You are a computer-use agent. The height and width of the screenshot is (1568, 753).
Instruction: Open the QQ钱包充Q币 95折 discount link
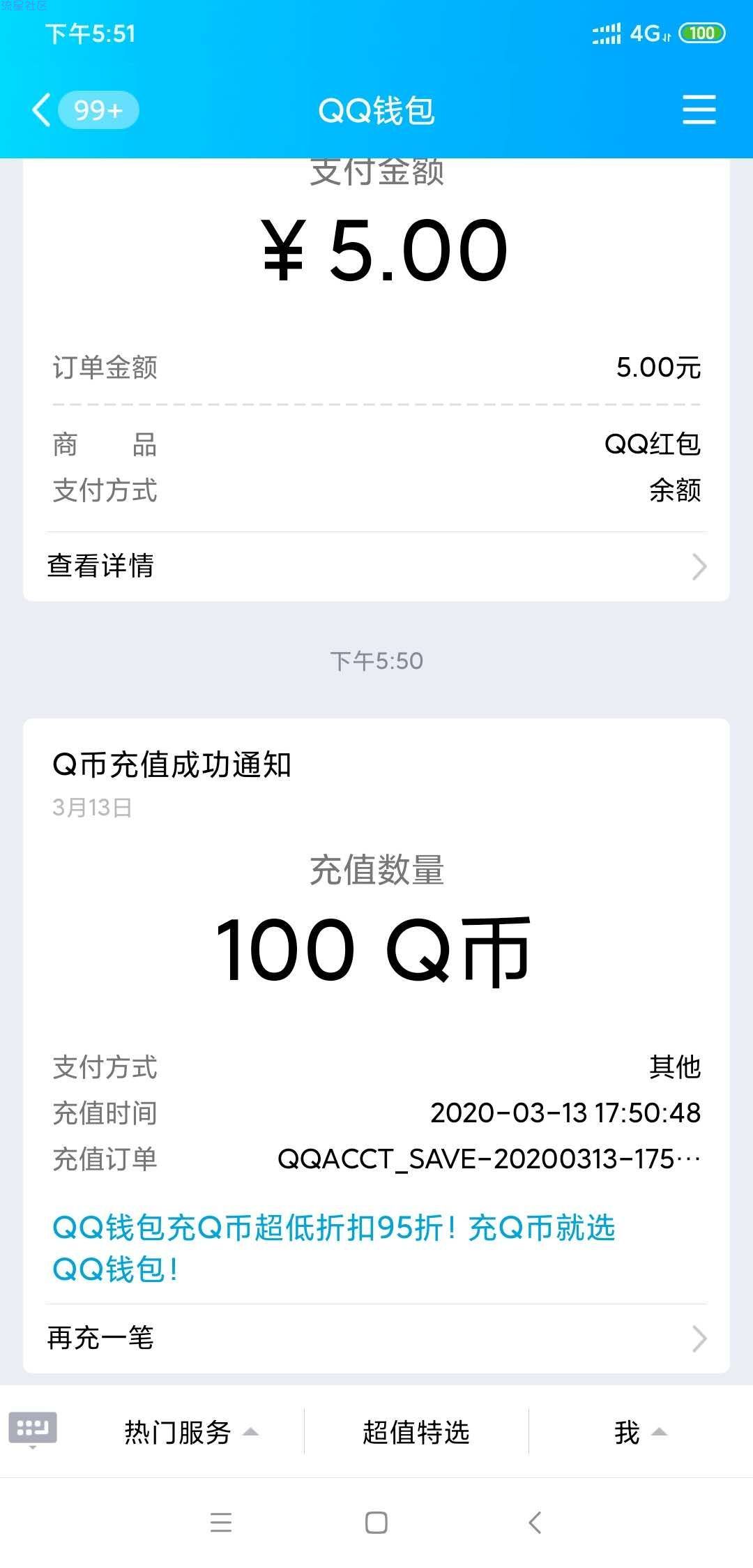(334, 1249)
